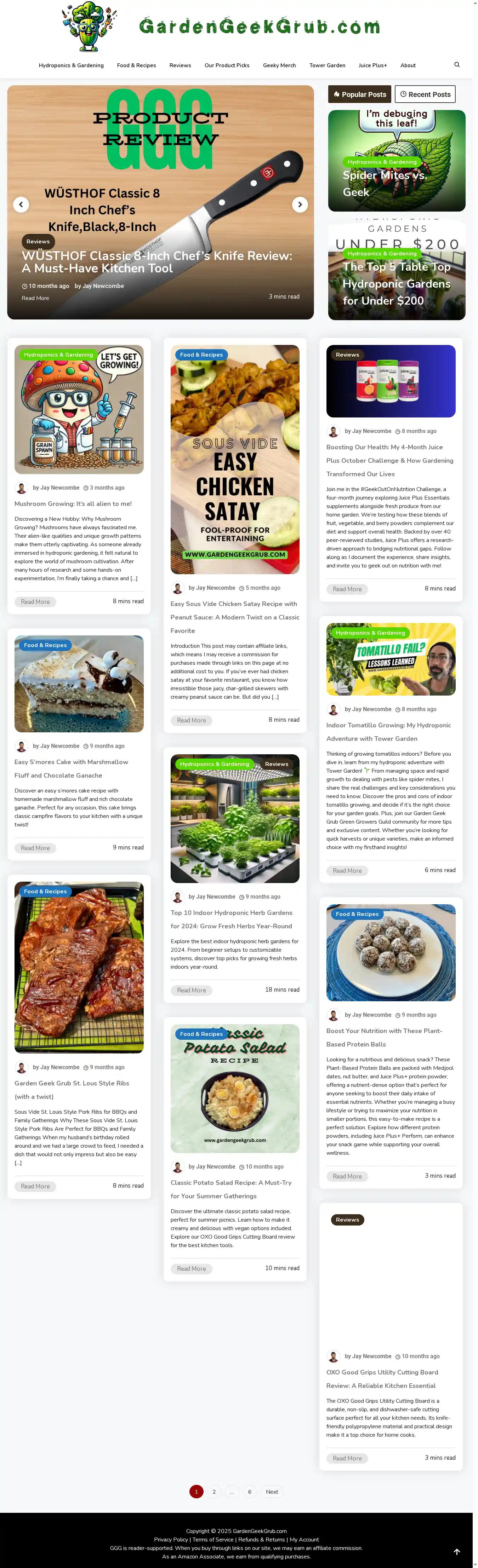The image size is (478, 1568).
Task: Open Hydroponics & Gardening menu
Action: point(71,65)
